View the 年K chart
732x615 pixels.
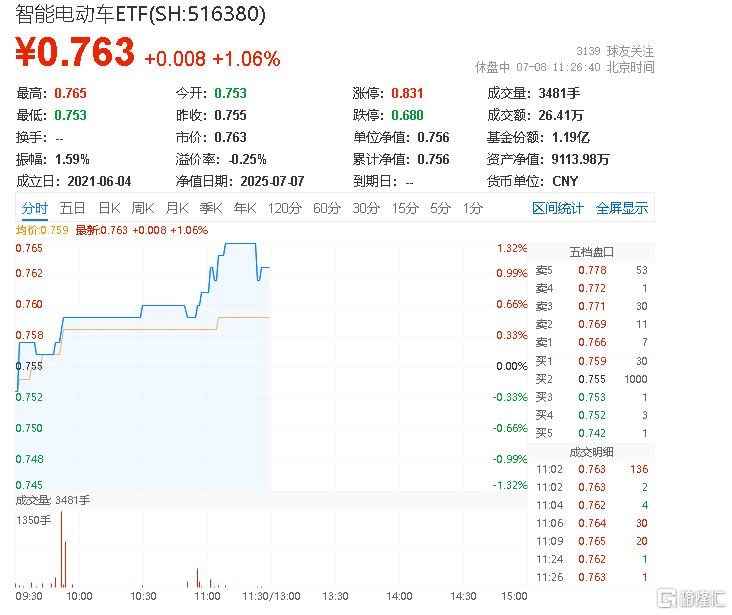(245, 208)
